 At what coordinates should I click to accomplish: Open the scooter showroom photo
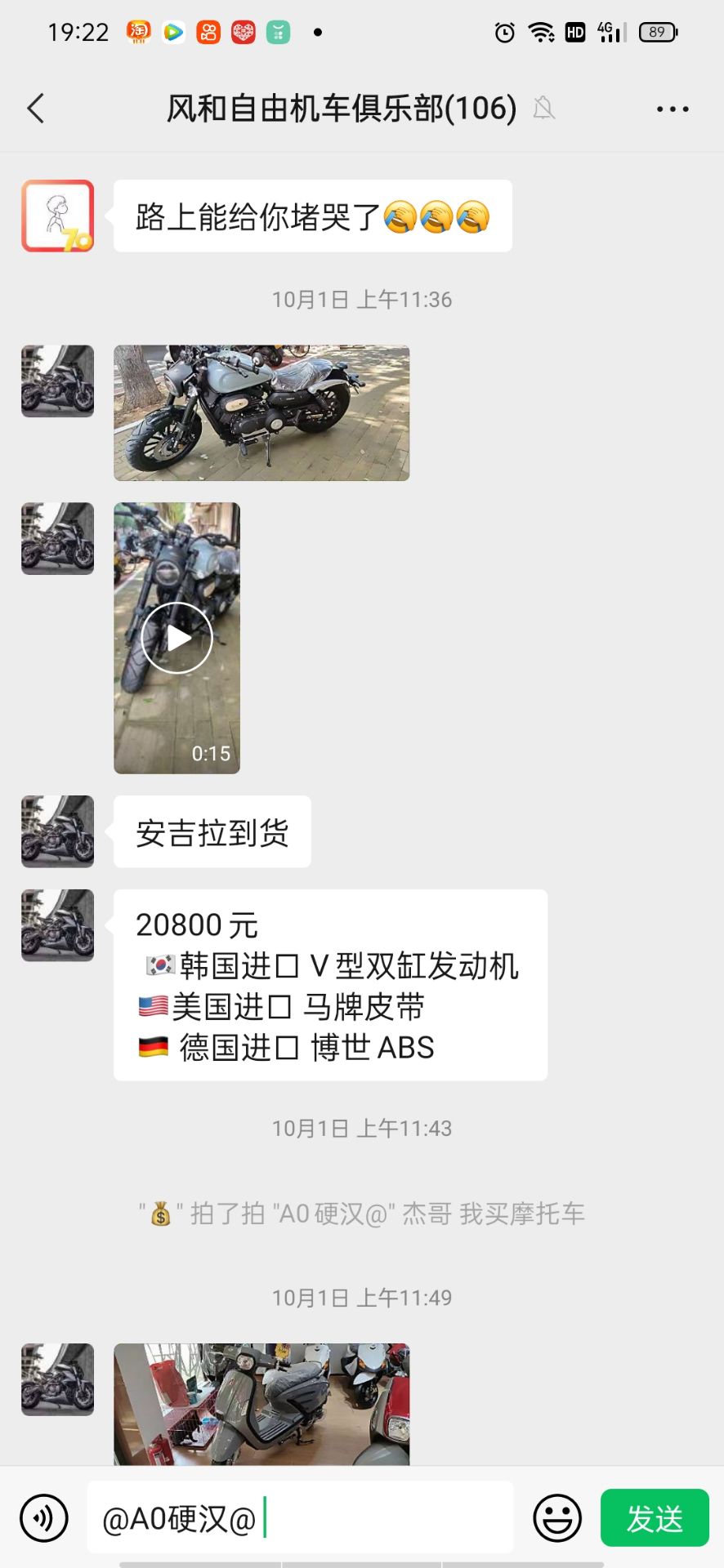point(261,1403)
